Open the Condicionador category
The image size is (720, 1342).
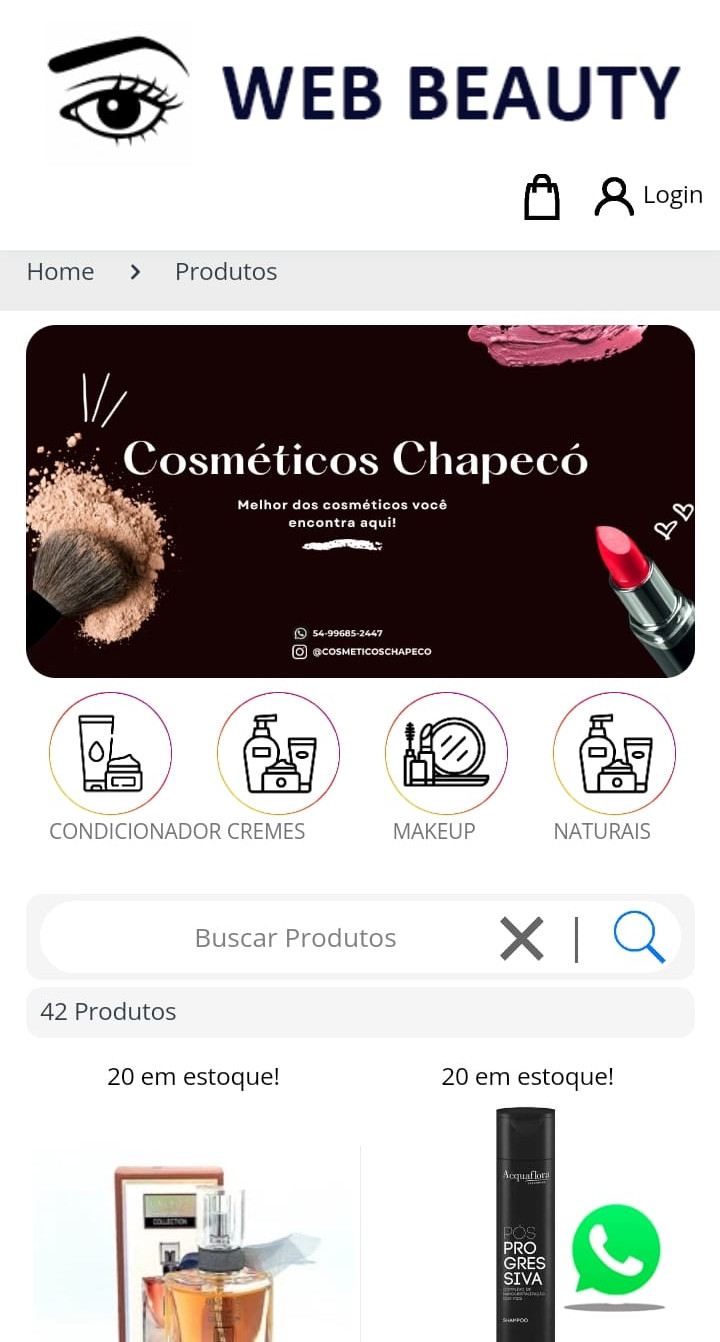[110, 754]
